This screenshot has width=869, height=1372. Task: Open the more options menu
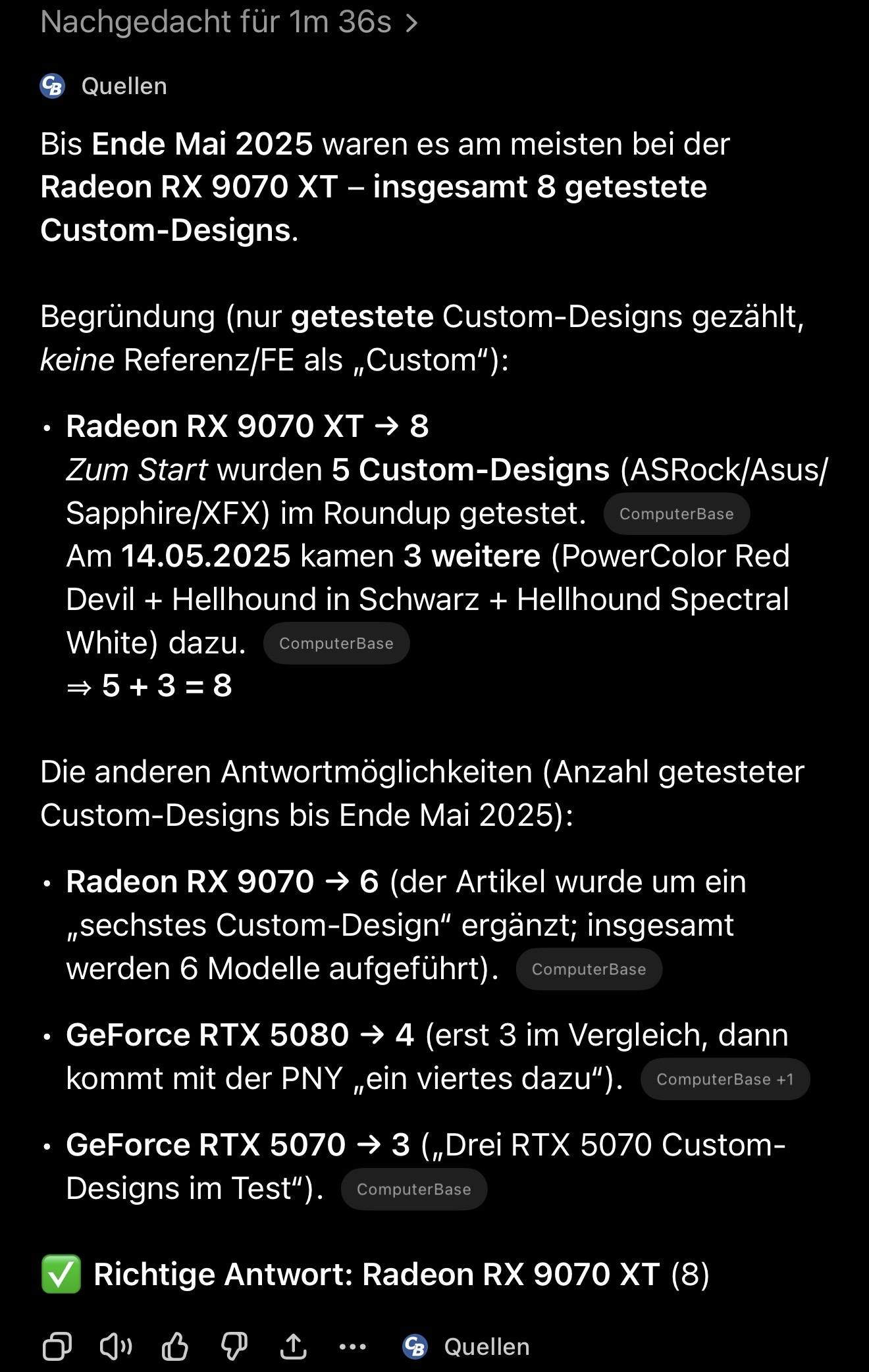pos(352,1347)
